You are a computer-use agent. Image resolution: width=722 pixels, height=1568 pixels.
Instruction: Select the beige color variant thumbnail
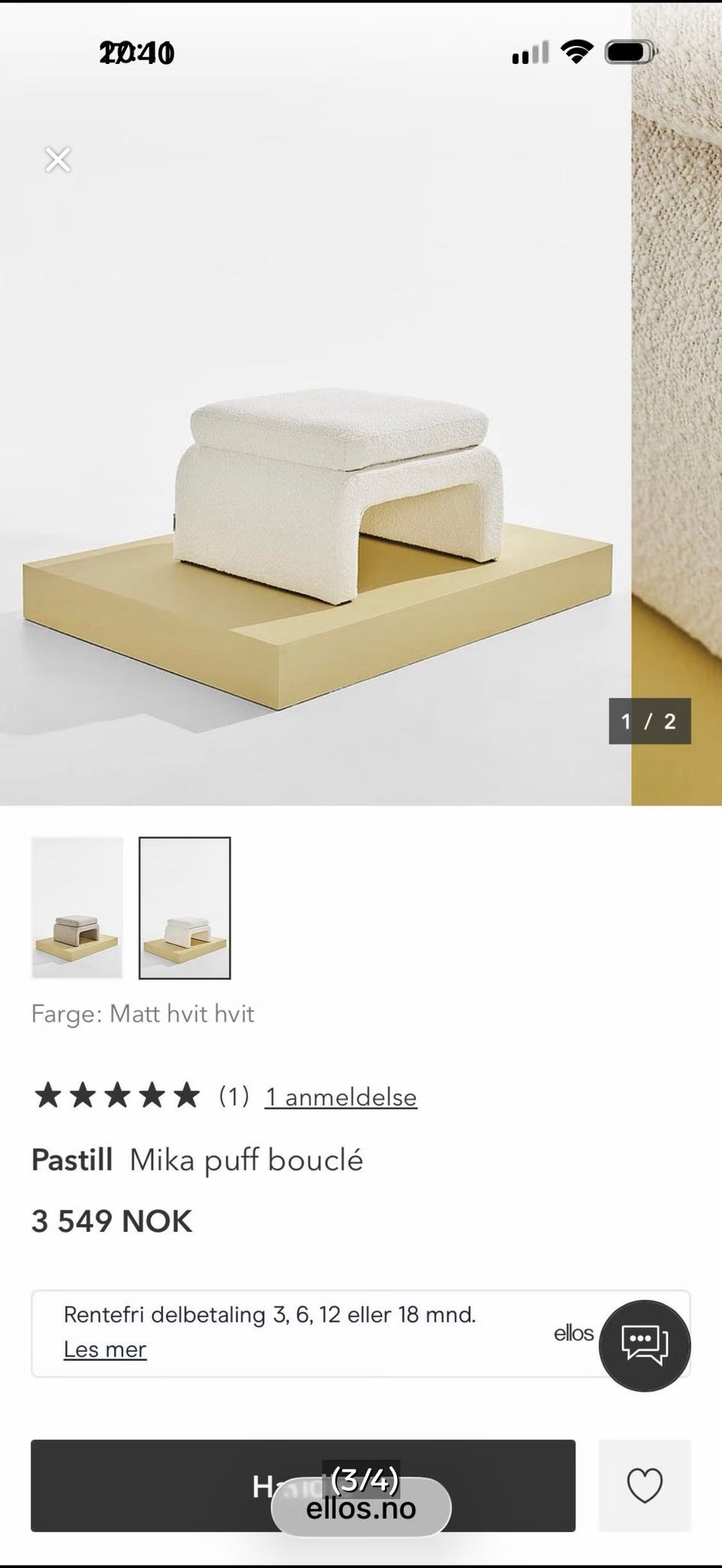[77, 908]
